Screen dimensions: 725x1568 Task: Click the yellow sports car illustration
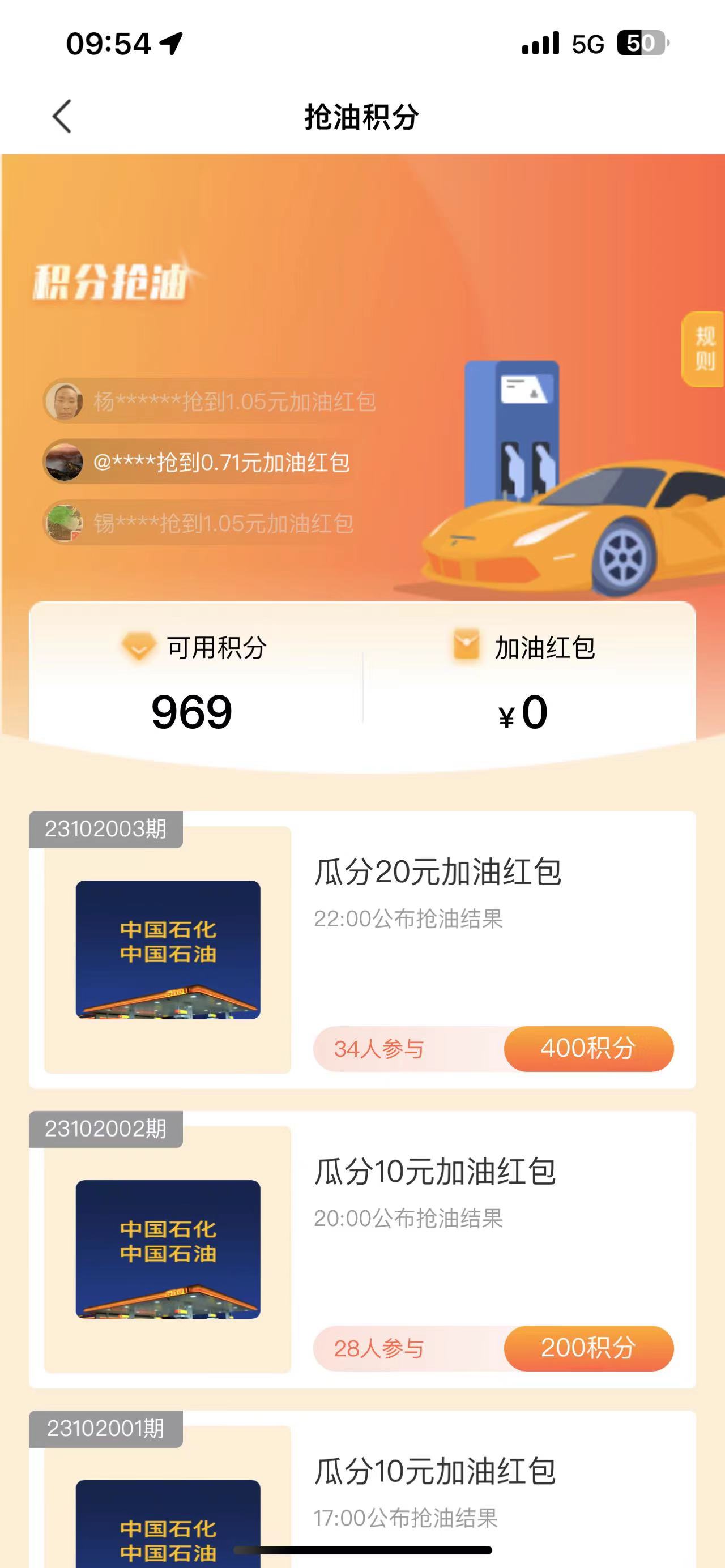(x=578, y=536)
